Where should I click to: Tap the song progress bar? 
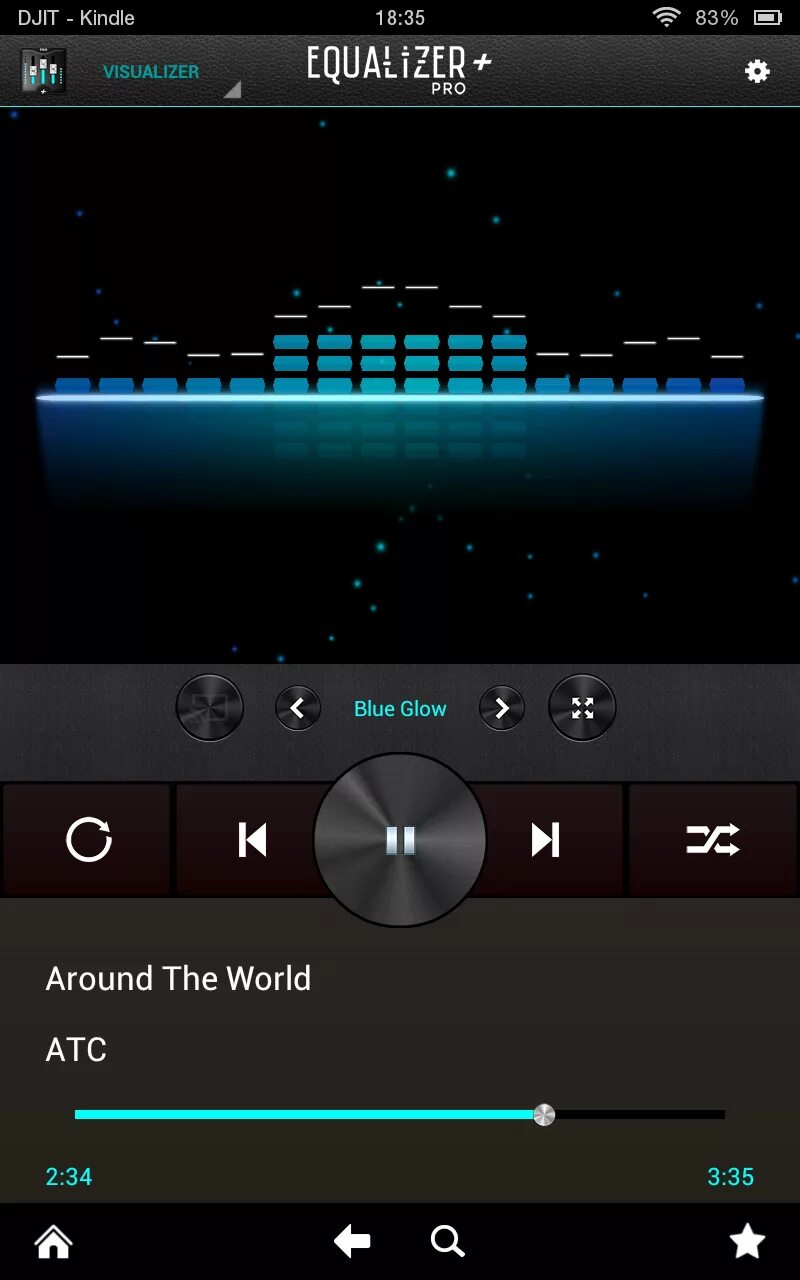pyautogui.click(x=400, y=1114)
